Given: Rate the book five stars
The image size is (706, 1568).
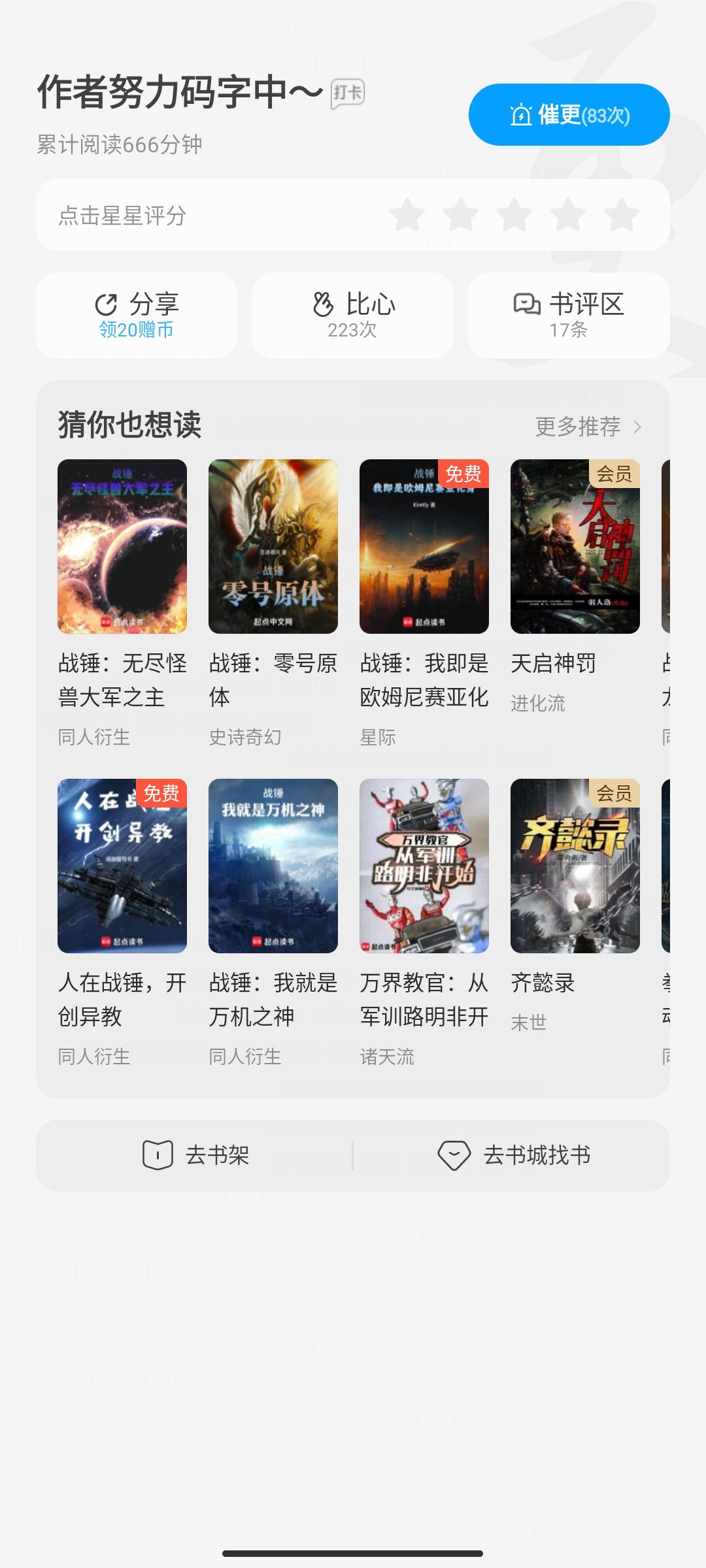Looking at the screenshot, I should 622,215.
